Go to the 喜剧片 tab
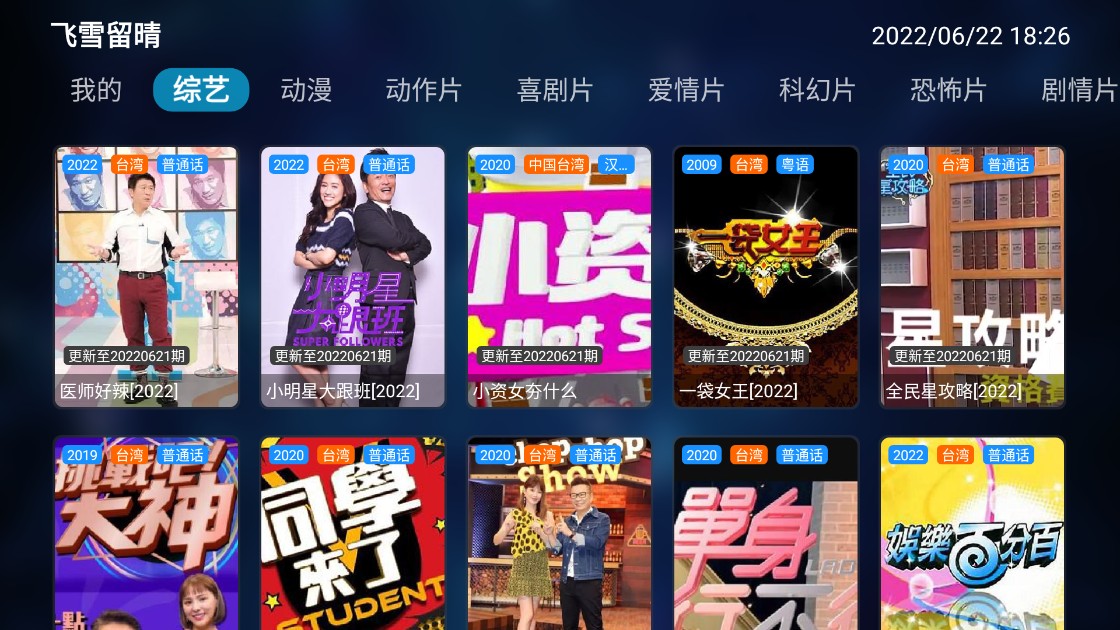 click(x=555, y=90)
